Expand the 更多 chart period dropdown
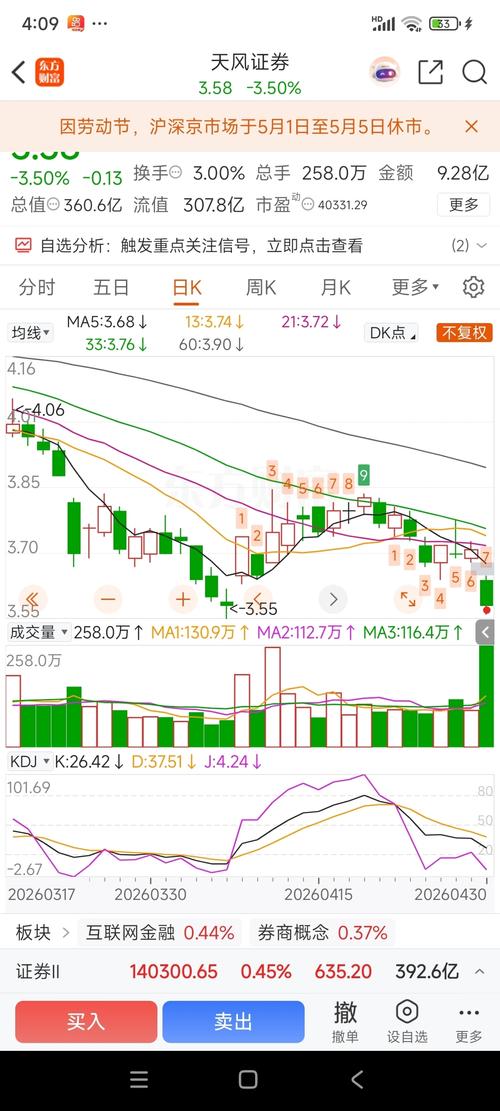This screenshot has height=1111, width=500. pyautogui.click(x=415, y=288)
